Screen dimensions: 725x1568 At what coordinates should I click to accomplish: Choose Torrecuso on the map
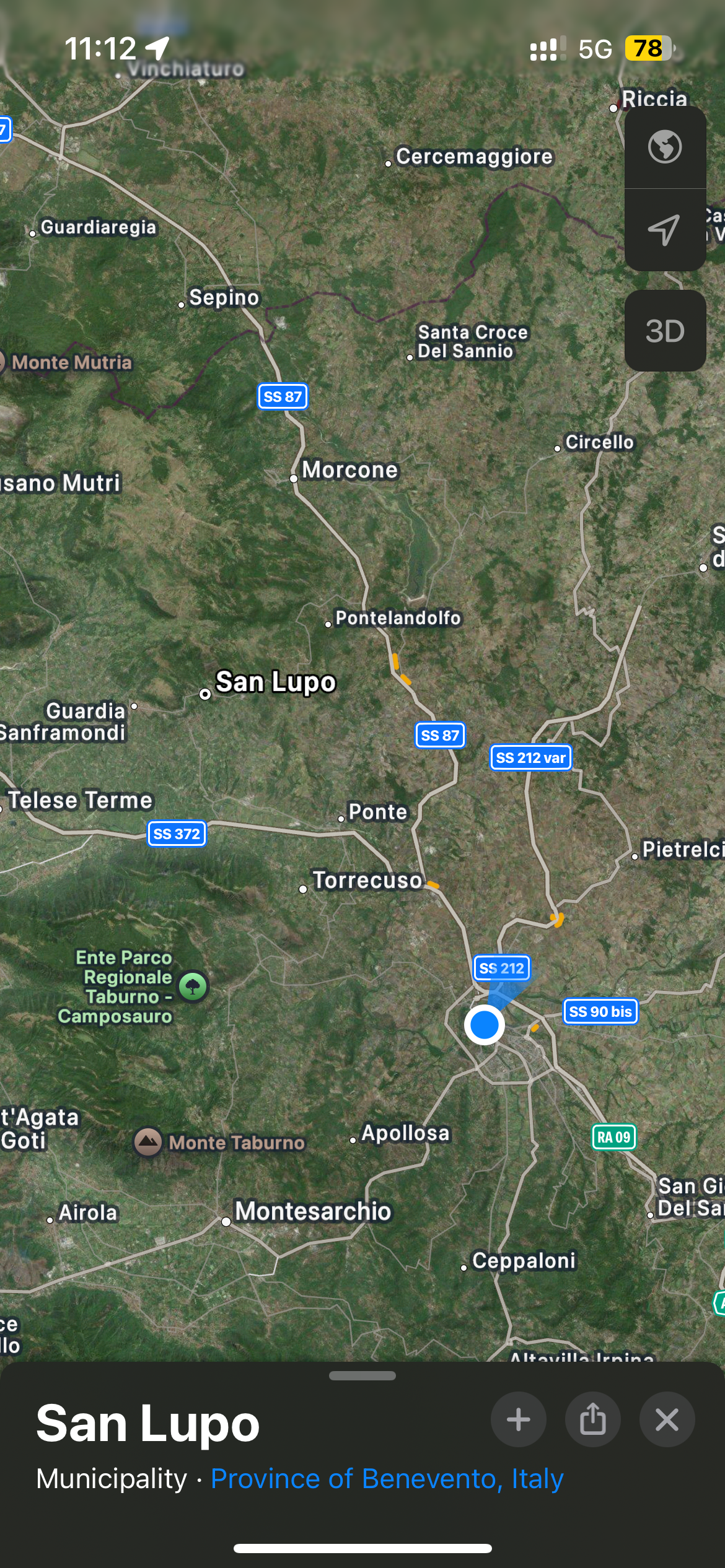[367, 880]
